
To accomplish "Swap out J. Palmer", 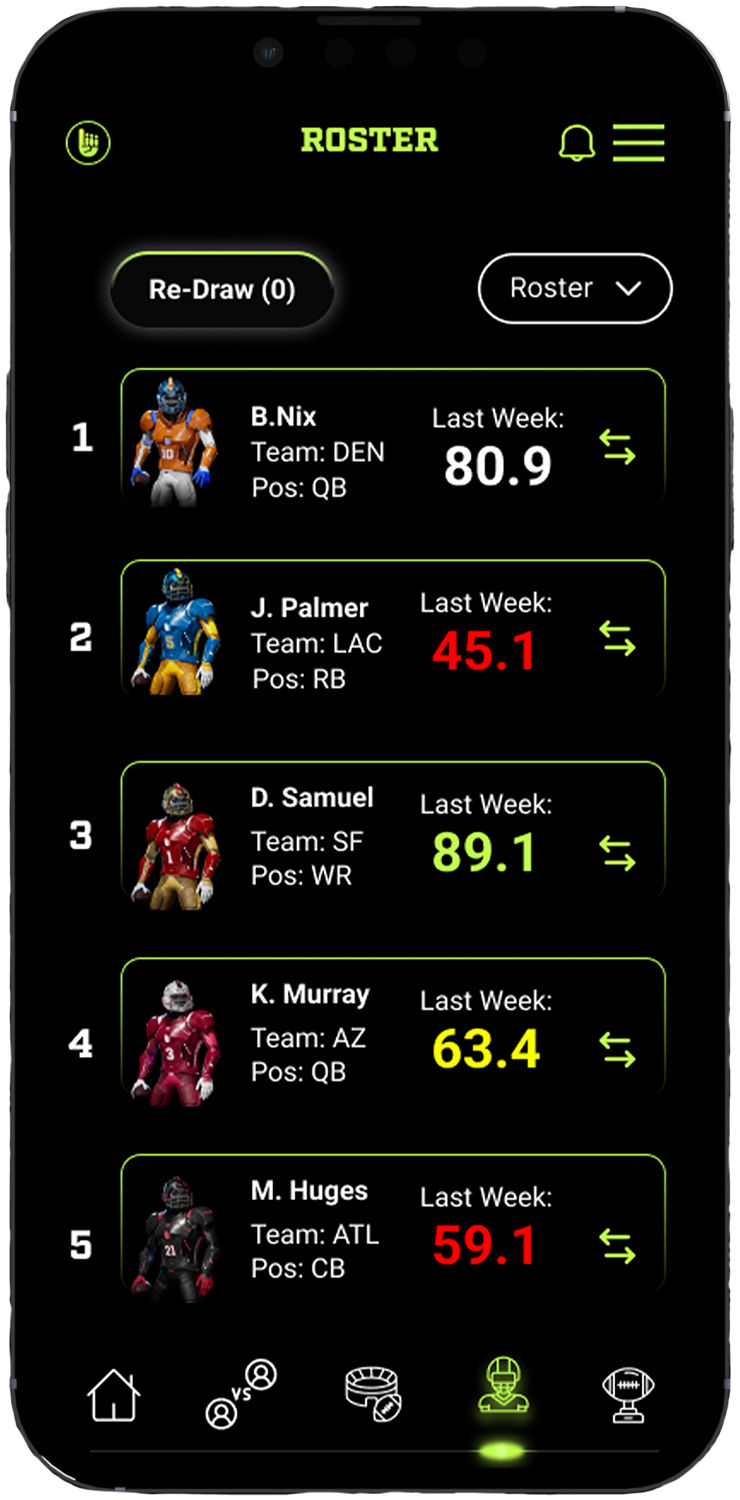I will 617,639.
